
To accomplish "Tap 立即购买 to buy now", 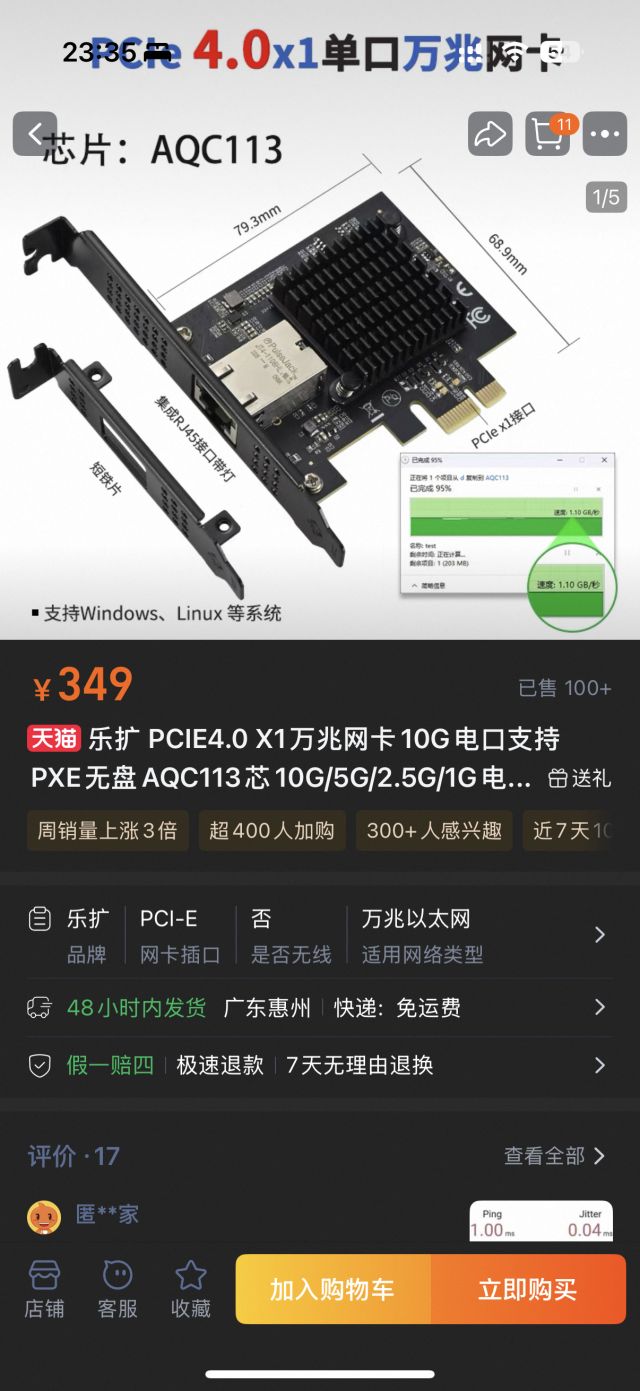I will click(527, 1289).
